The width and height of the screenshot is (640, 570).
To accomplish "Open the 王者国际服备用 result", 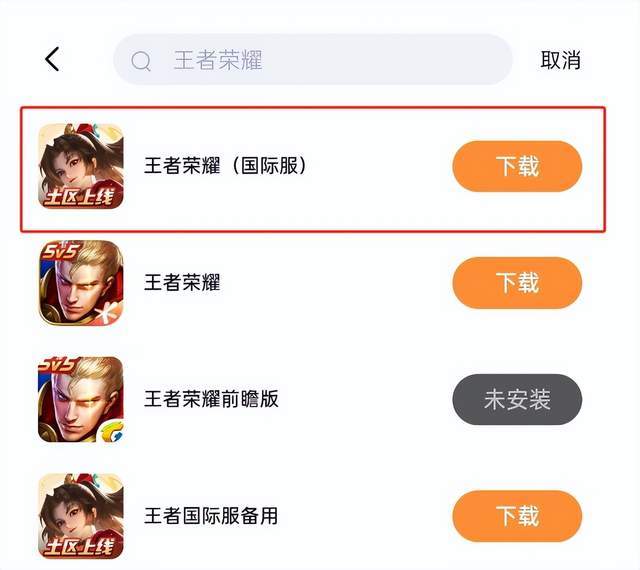I will (x=211, y=516).
